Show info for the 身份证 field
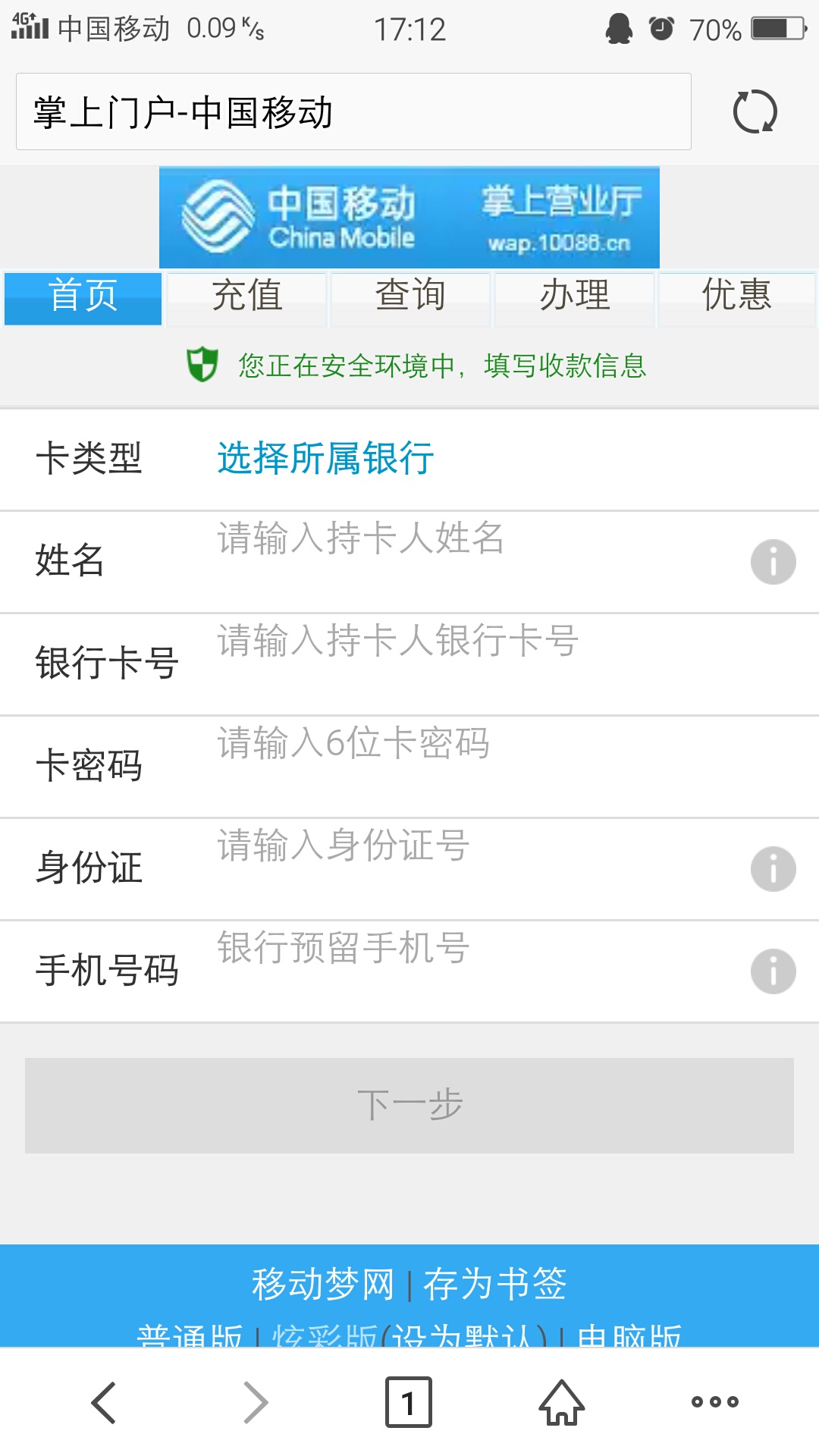 [773, 869]
